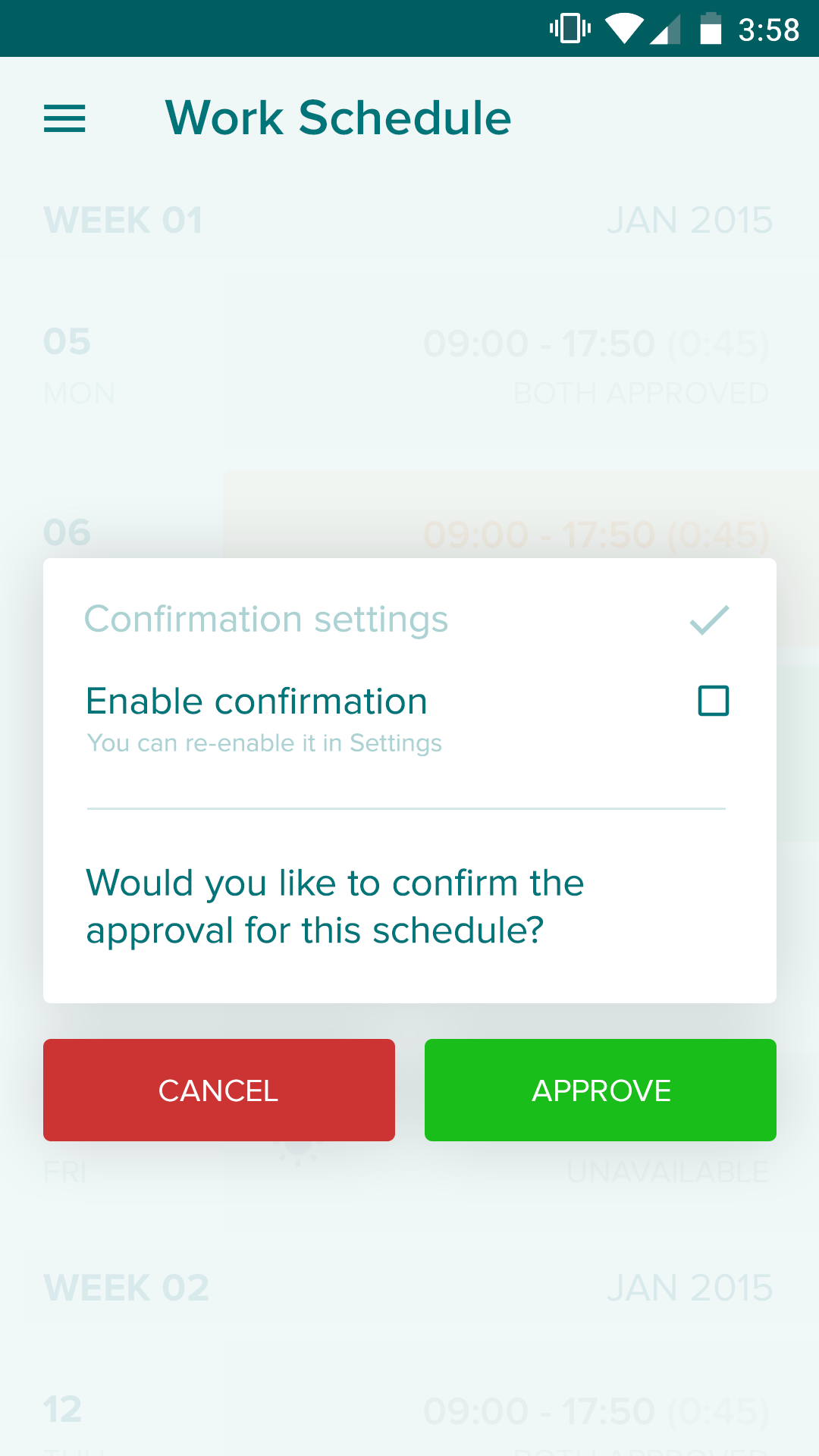Open the Monday 05 schedule entry
Screen dimensions: 819x1456
tap(409, 364)
